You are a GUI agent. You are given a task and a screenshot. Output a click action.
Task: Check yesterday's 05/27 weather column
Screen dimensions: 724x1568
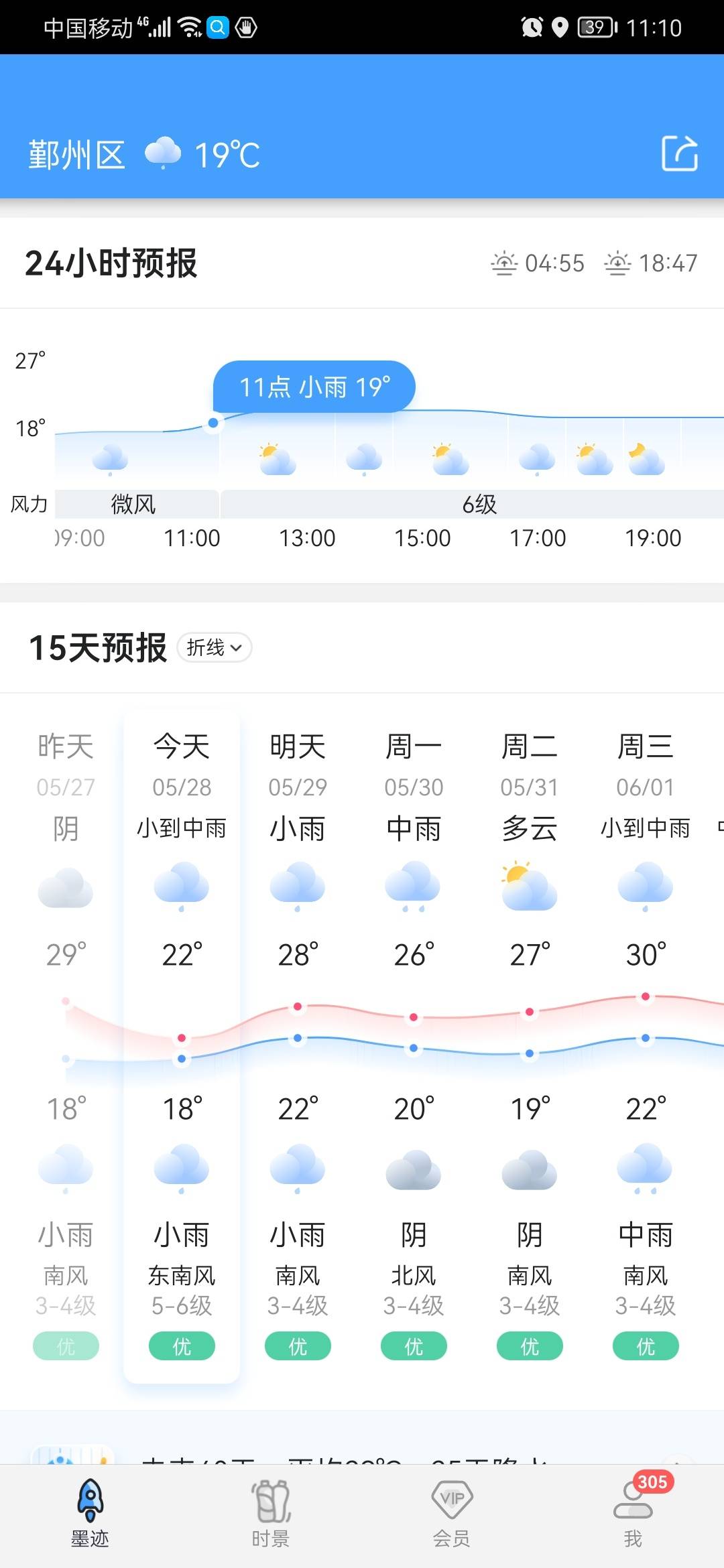66,1046
